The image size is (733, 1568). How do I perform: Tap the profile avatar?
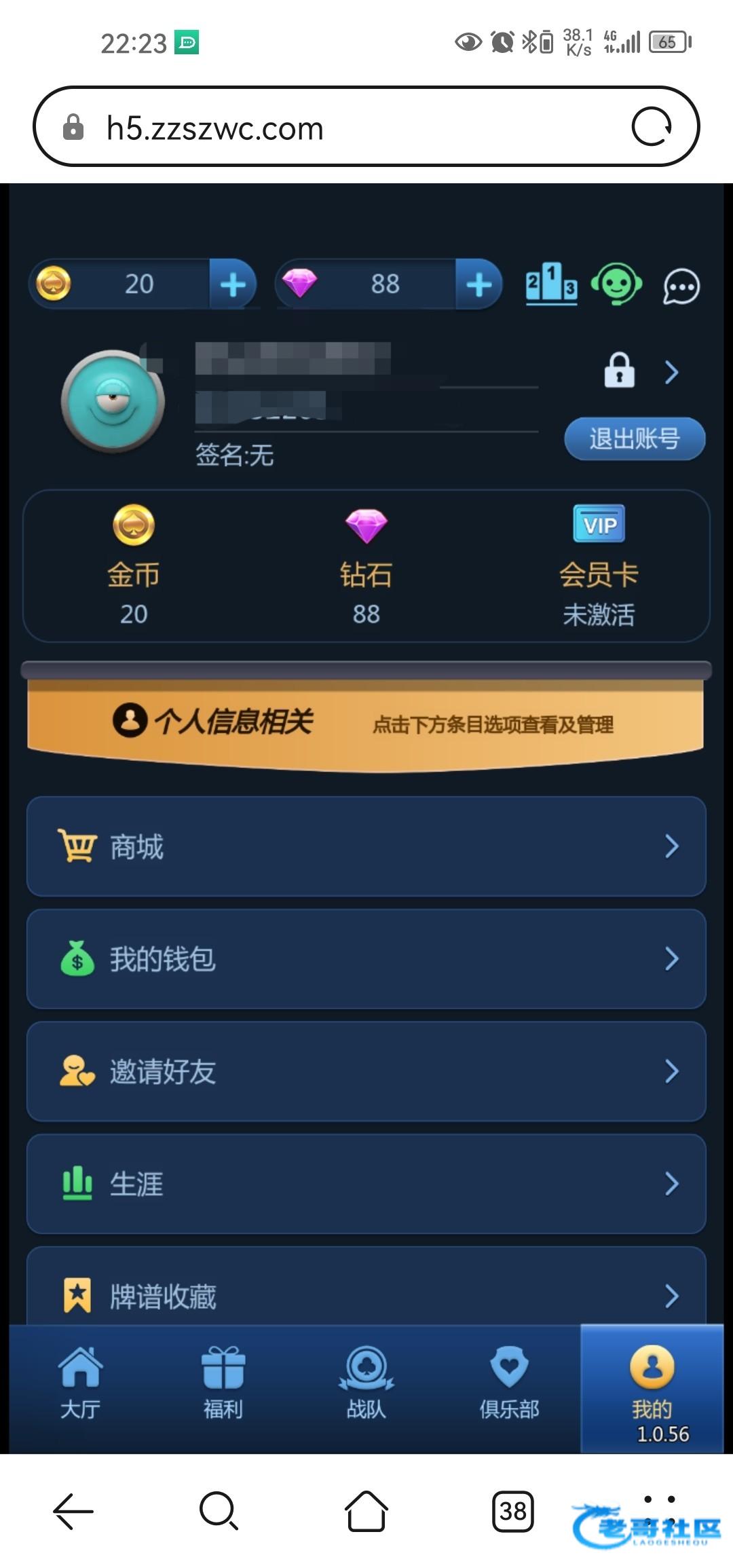pos(113,401)
